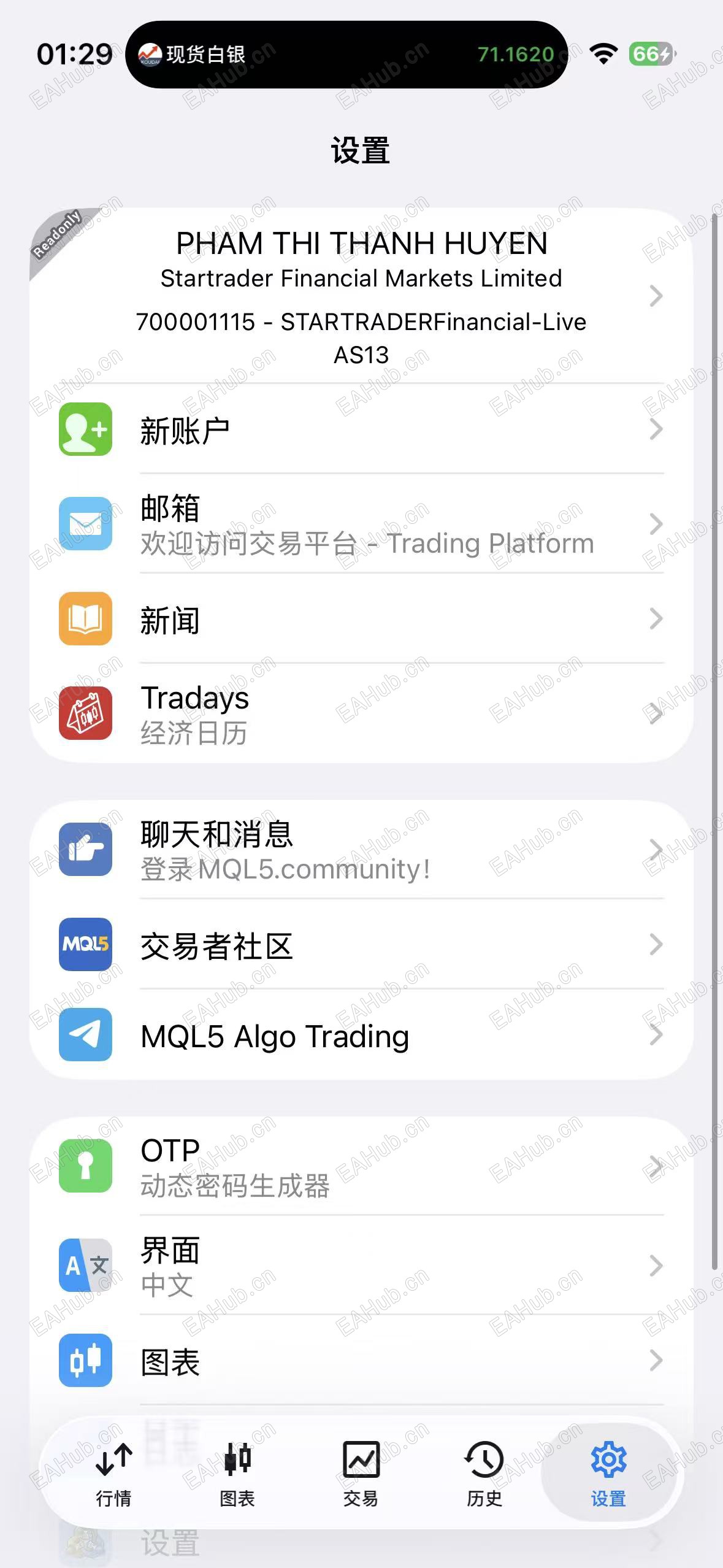The image size is (723, 1568).
Task: Tap the orange 新闻 news icon
Action: (85, 620)
